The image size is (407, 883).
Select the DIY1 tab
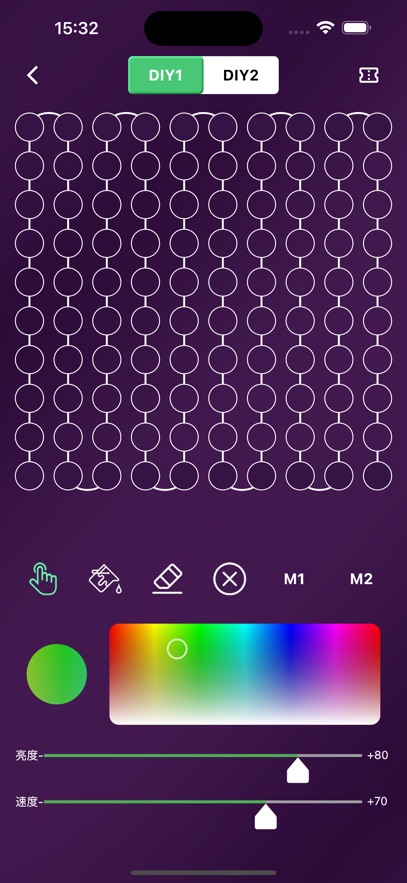point(166,75)
